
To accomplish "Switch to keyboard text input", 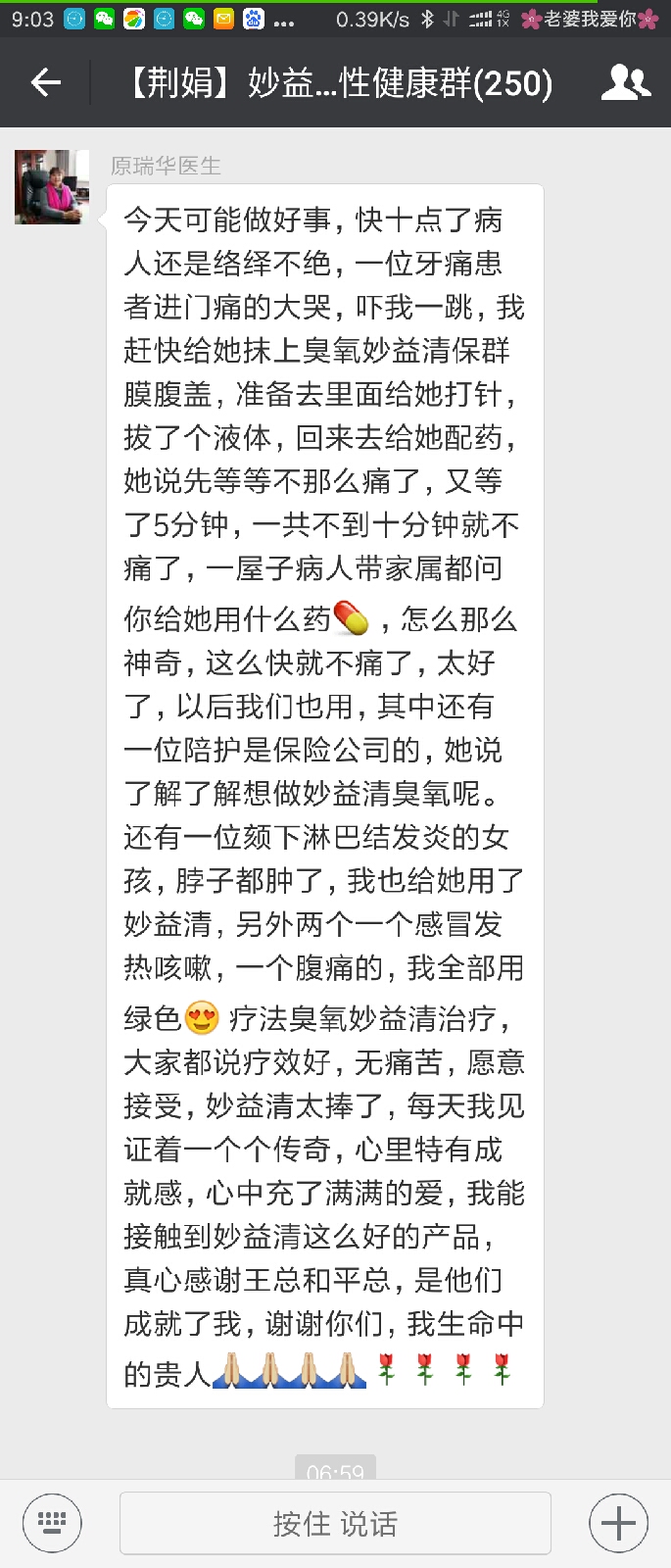I will [x=52, y=1523].
